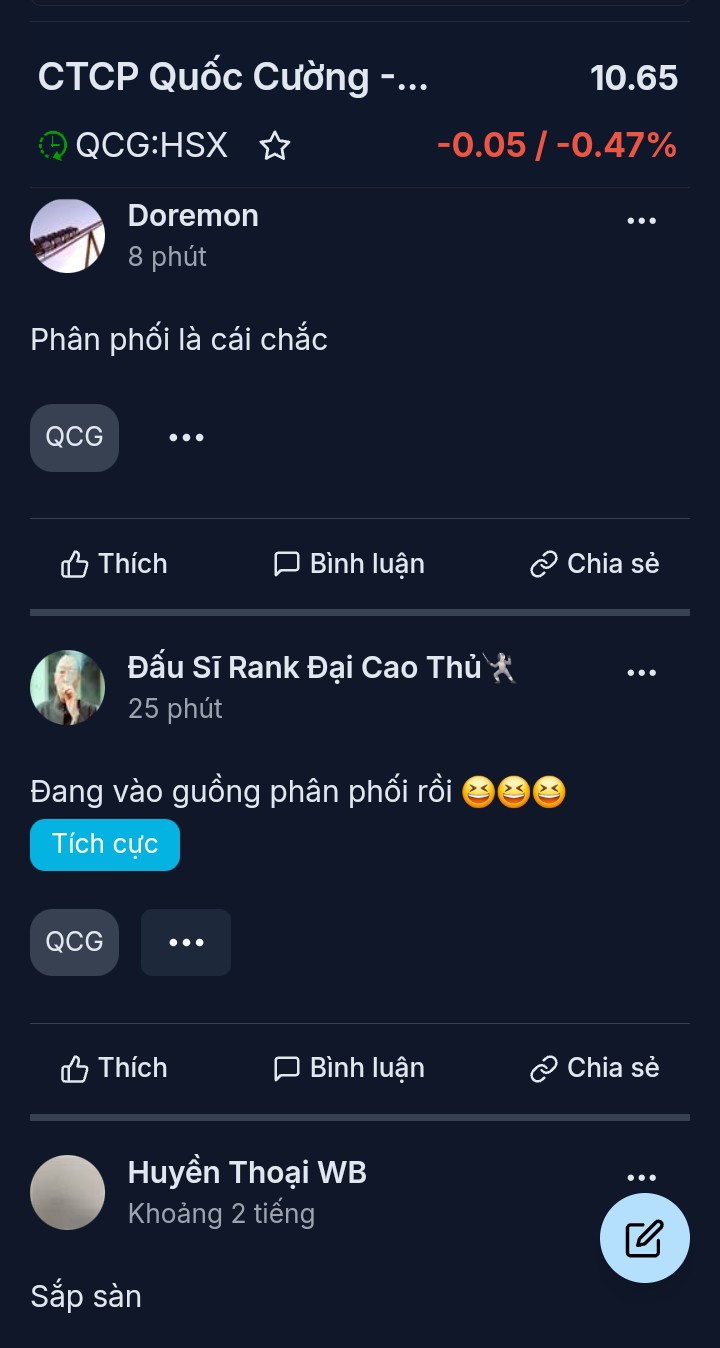Screen dimensions: 720x1348
Task: Like the post about guồng phân phối
Action: tap(114, 1068)
